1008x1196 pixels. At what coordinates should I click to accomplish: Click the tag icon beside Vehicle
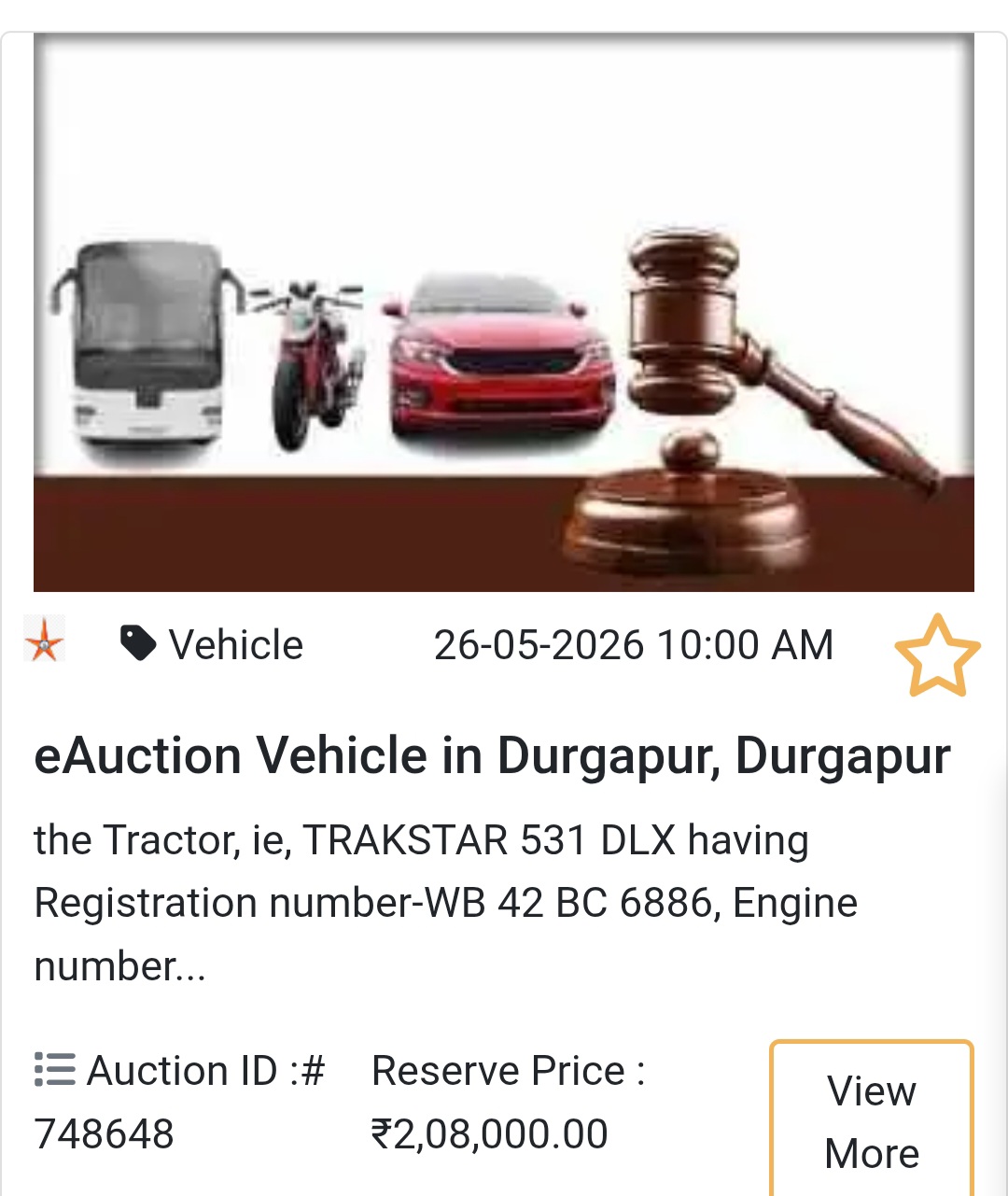(136, 643)
